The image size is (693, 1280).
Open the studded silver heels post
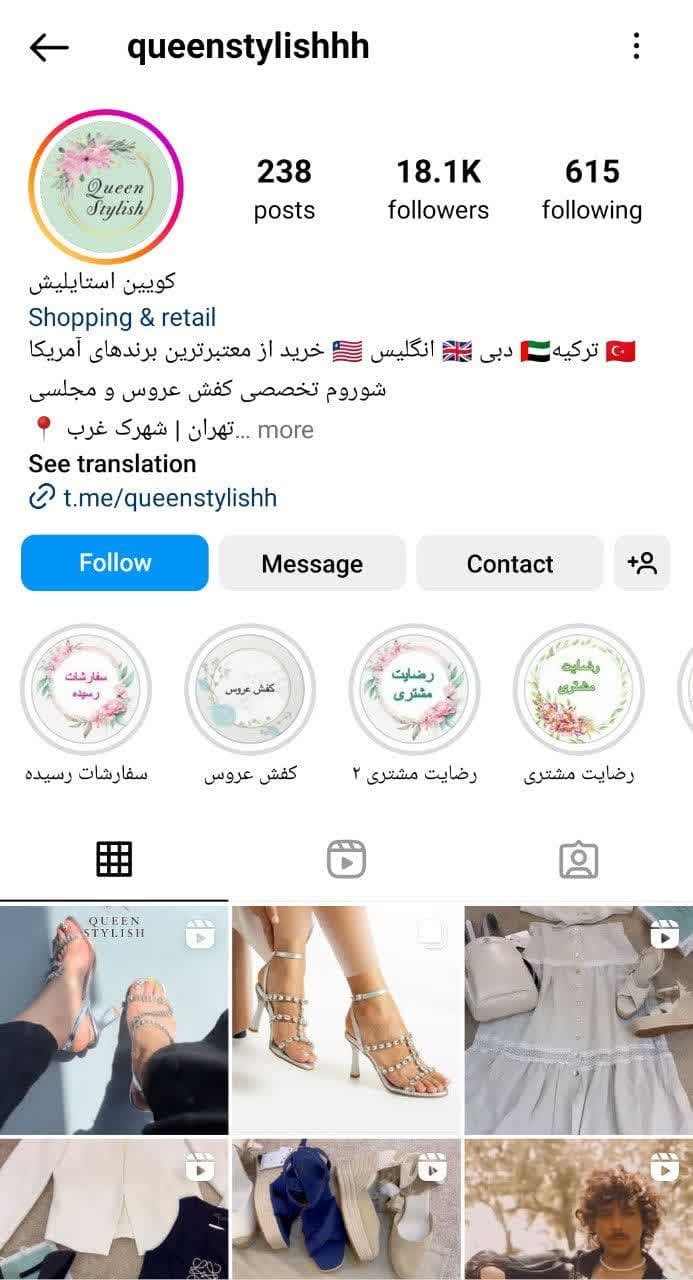346,1018
